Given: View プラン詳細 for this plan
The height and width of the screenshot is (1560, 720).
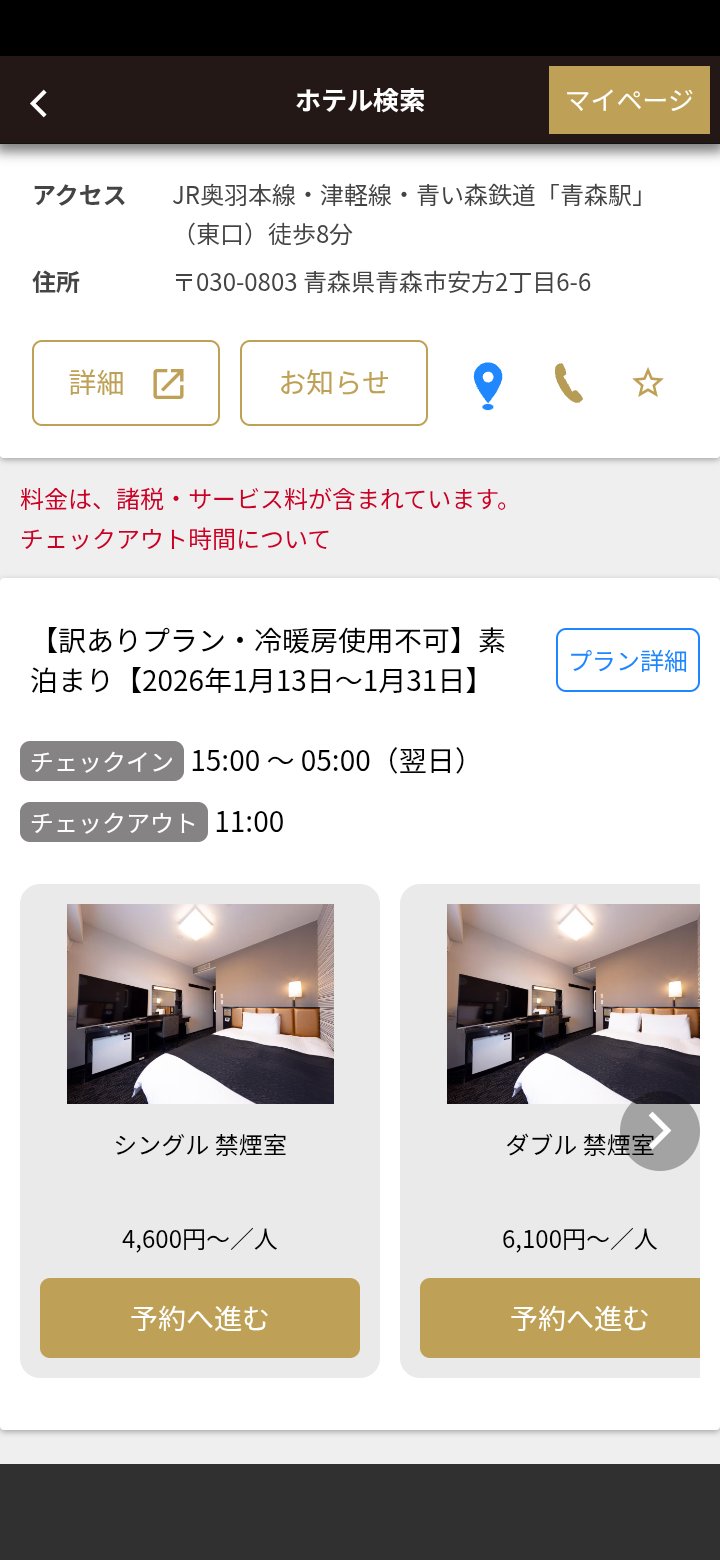Looking at the screenshot, I should click(x=628, y=660).
